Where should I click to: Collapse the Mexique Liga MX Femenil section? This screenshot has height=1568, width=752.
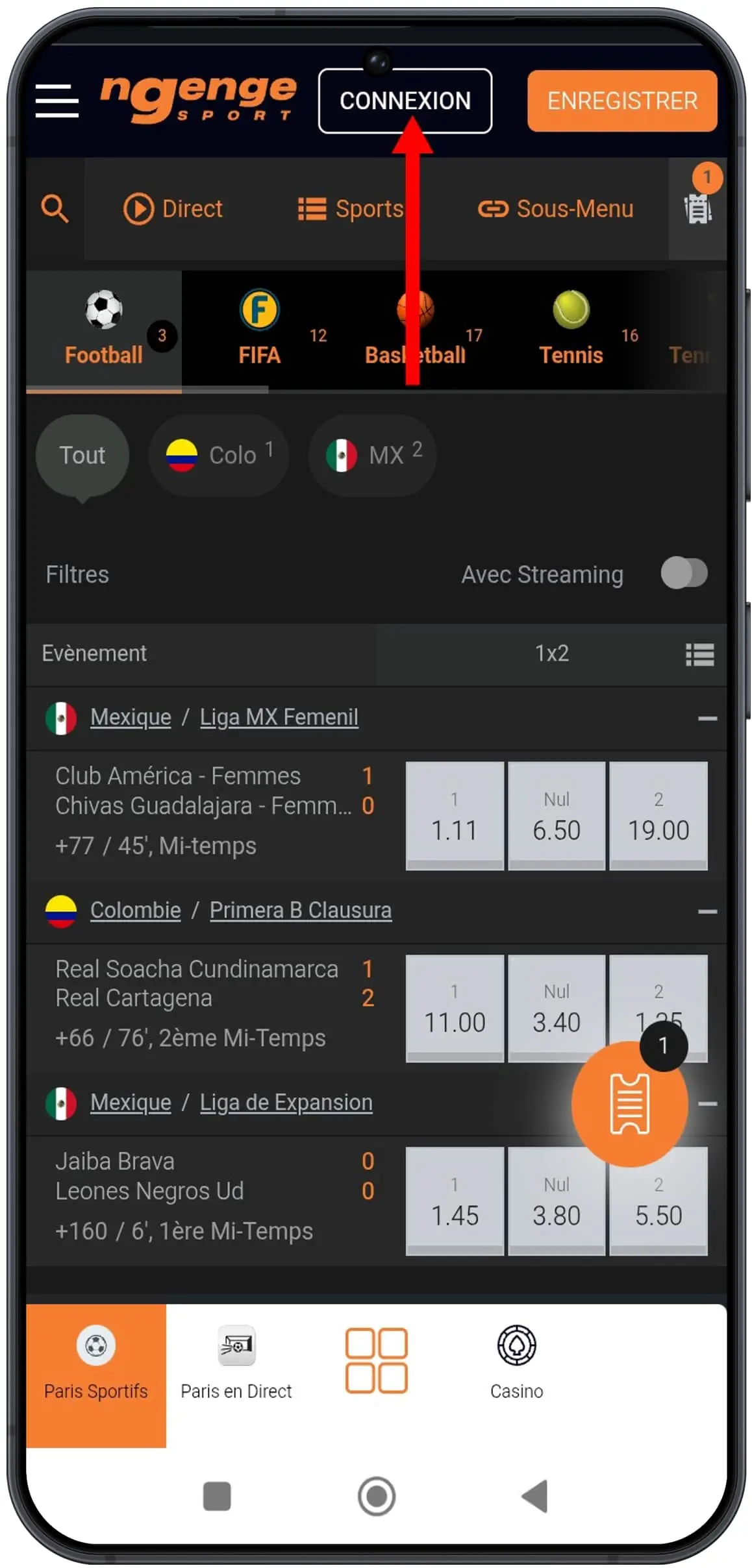coord(707,718)
